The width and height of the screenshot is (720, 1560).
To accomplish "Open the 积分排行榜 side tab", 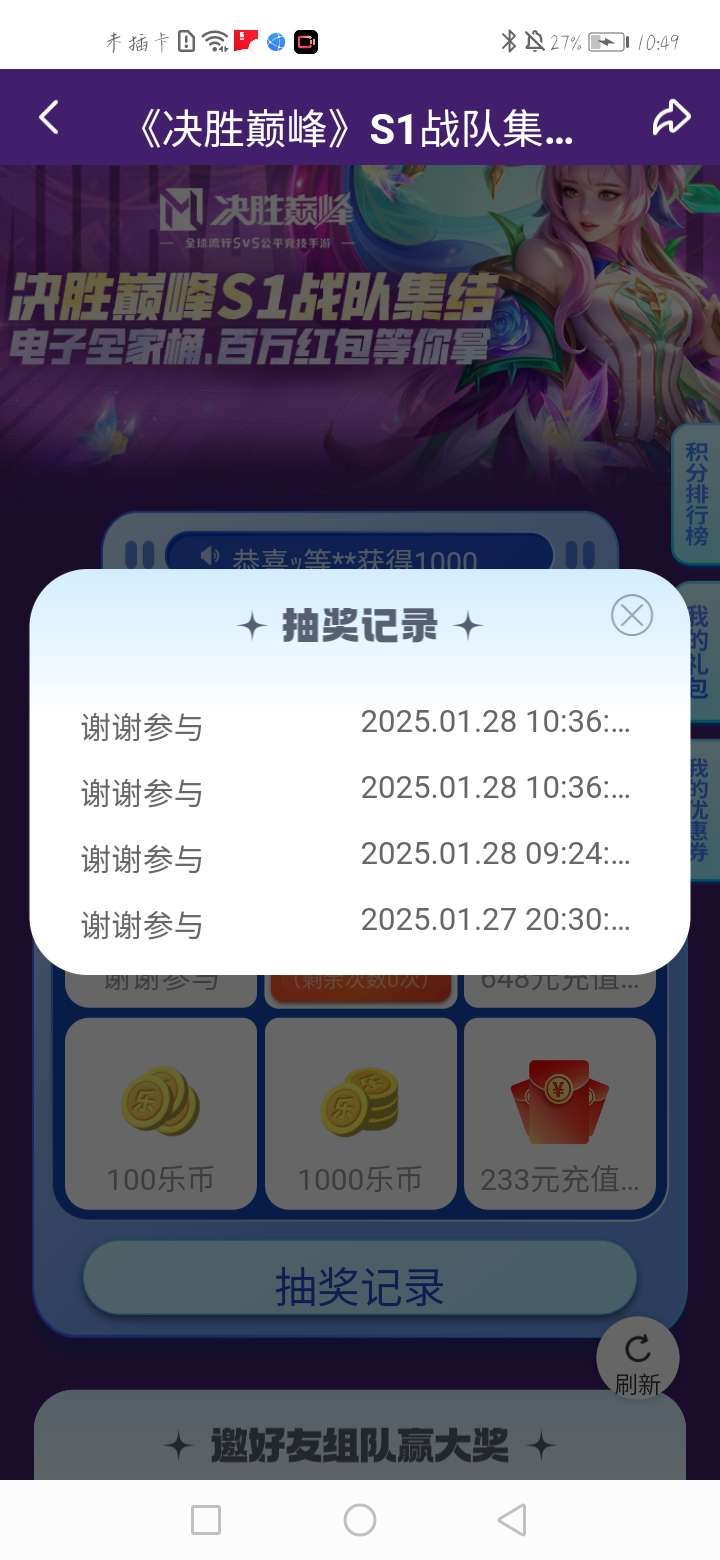I will (697, 493).
